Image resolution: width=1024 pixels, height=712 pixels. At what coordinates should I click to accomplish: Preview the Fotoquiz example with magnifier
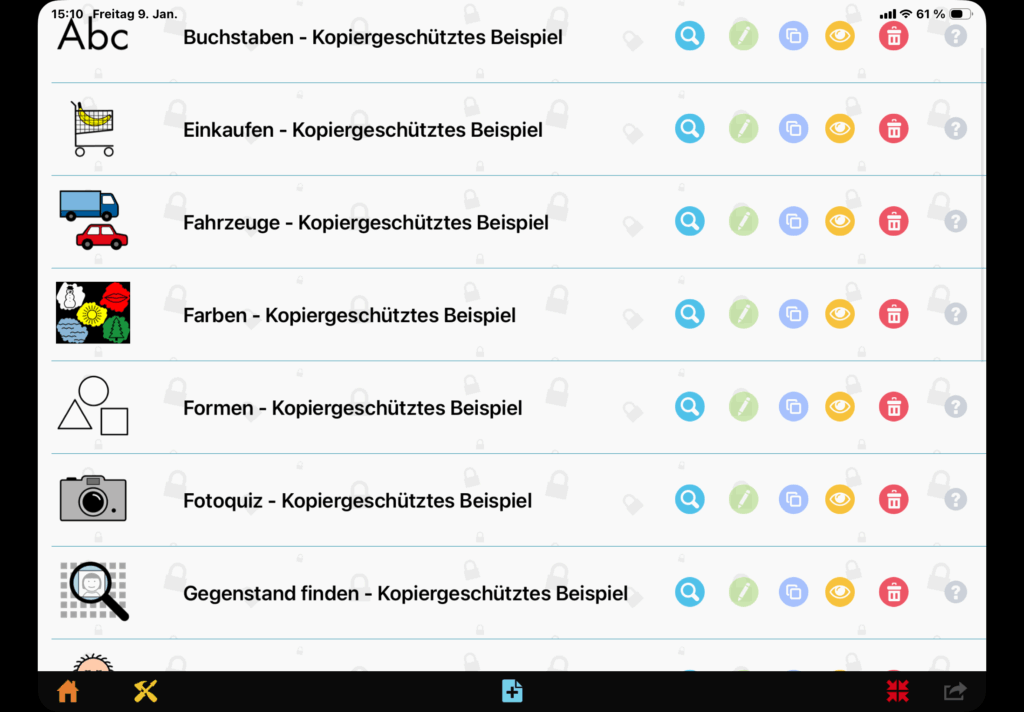689,500
